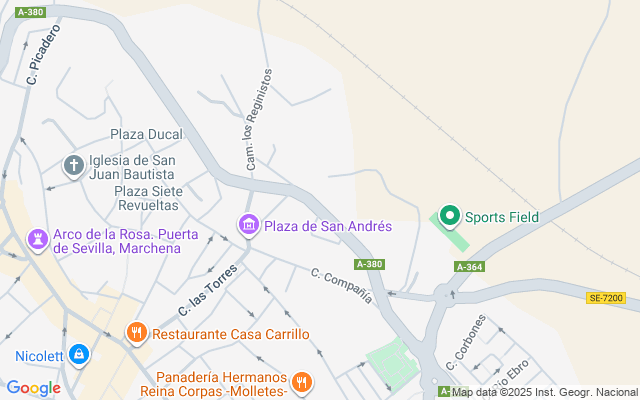Viewport: 640px width, 400px height.
Task: Tap the Plaza de San Andrés museum pin
Action: click(249, 225)
